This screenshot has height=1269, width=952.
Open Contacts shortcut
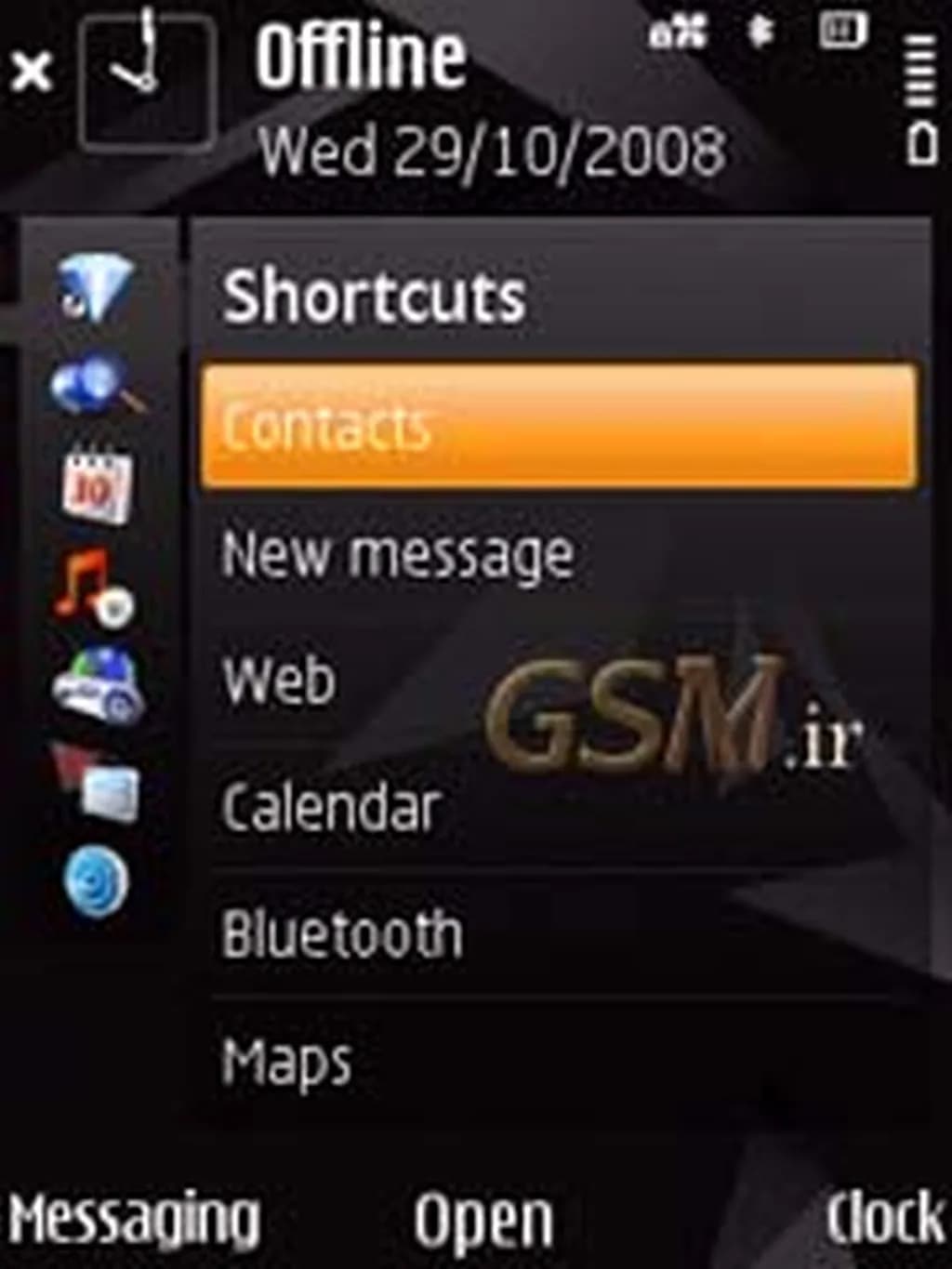point(558,427)
